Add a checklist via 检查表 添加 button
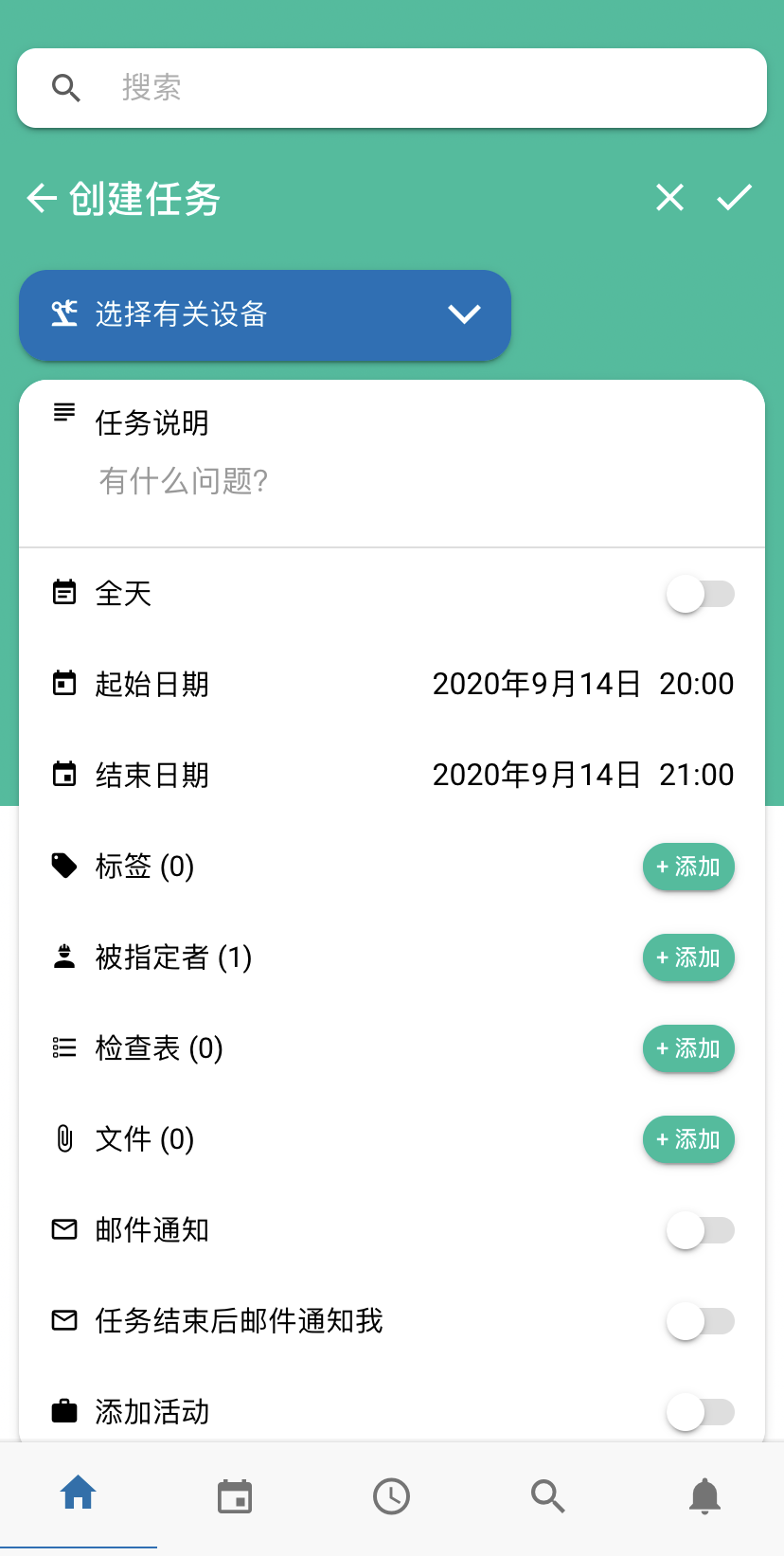This screenshot has width=784, height=1556. 688,1048
